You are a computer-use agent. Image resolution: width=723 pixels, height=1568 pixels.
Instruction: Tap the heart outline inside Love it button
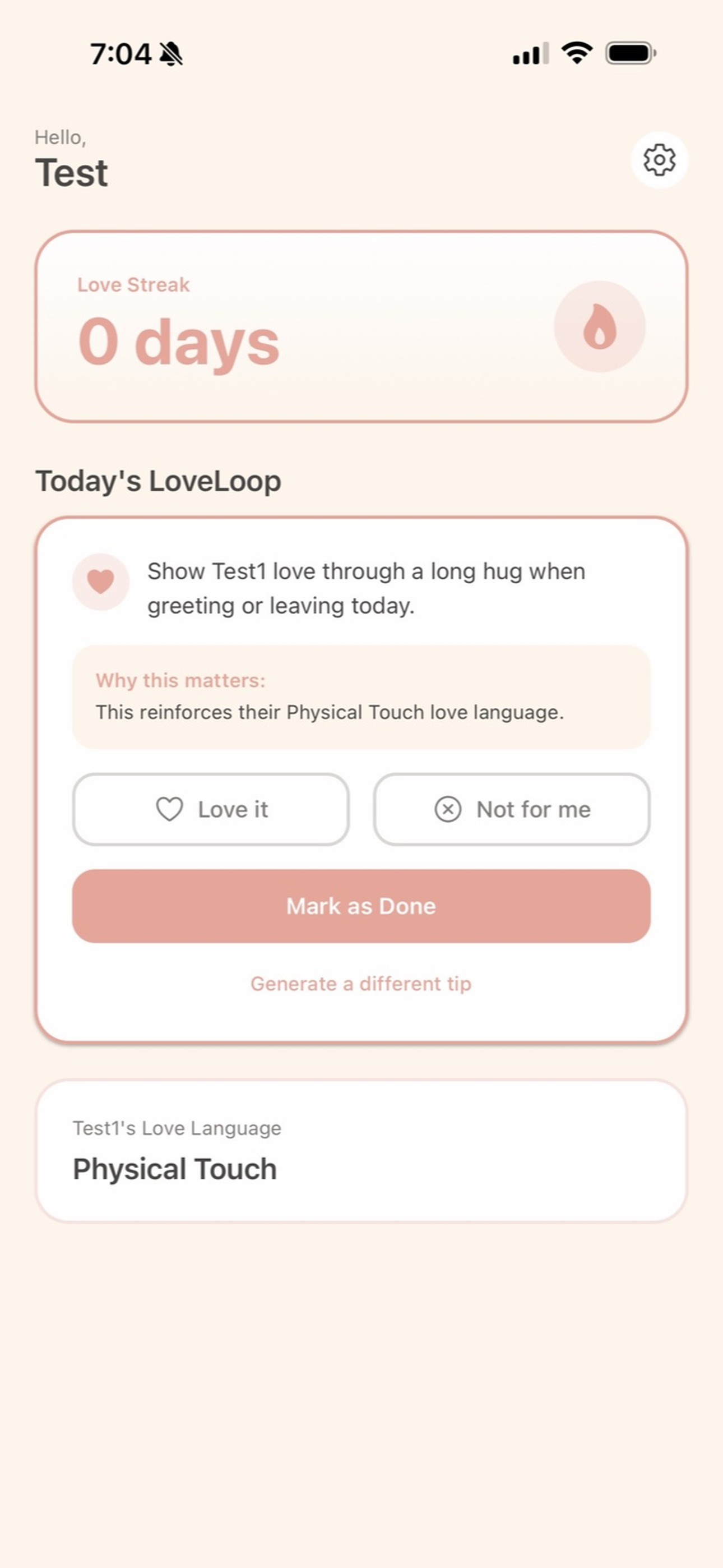(x=171, y=809)
